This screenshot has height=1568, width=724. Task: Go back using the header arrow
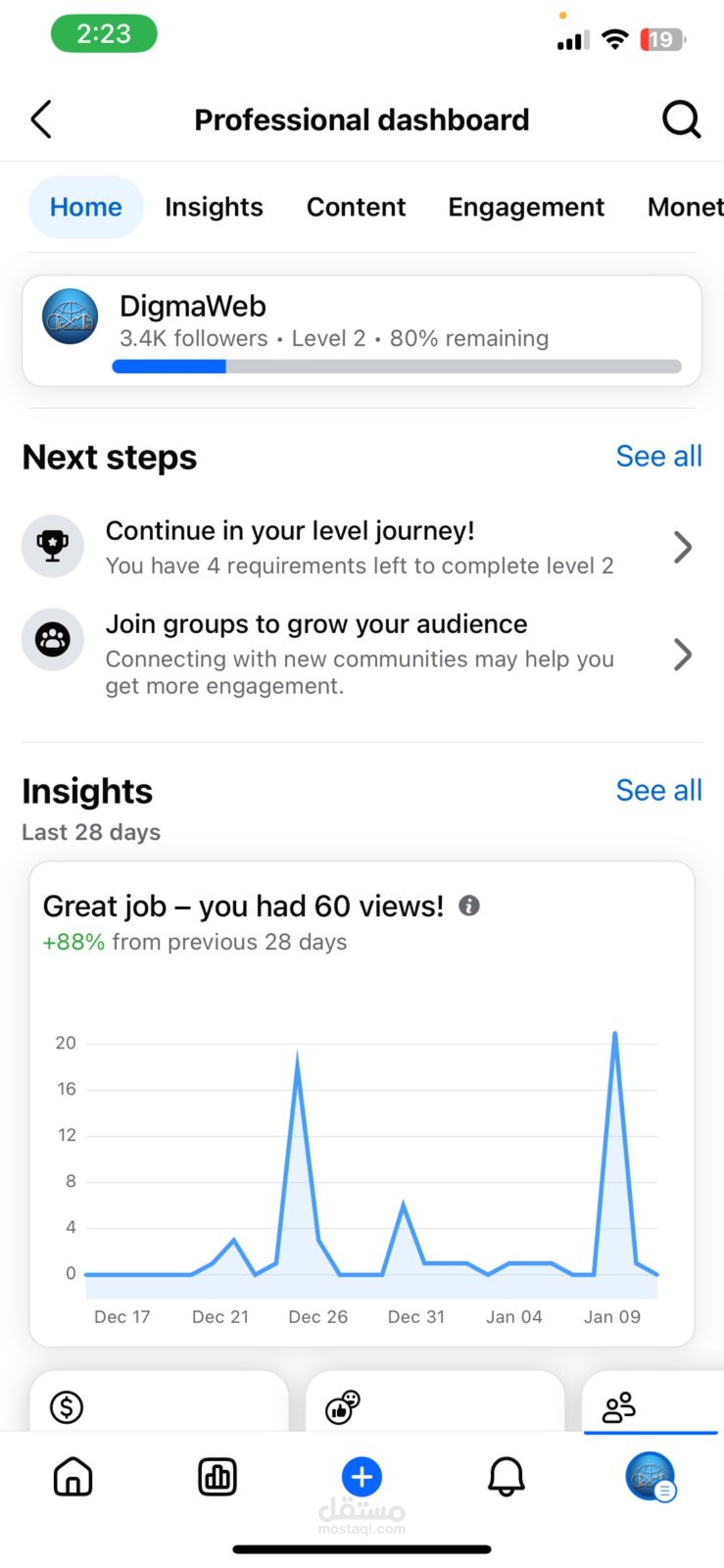[41, 120]
